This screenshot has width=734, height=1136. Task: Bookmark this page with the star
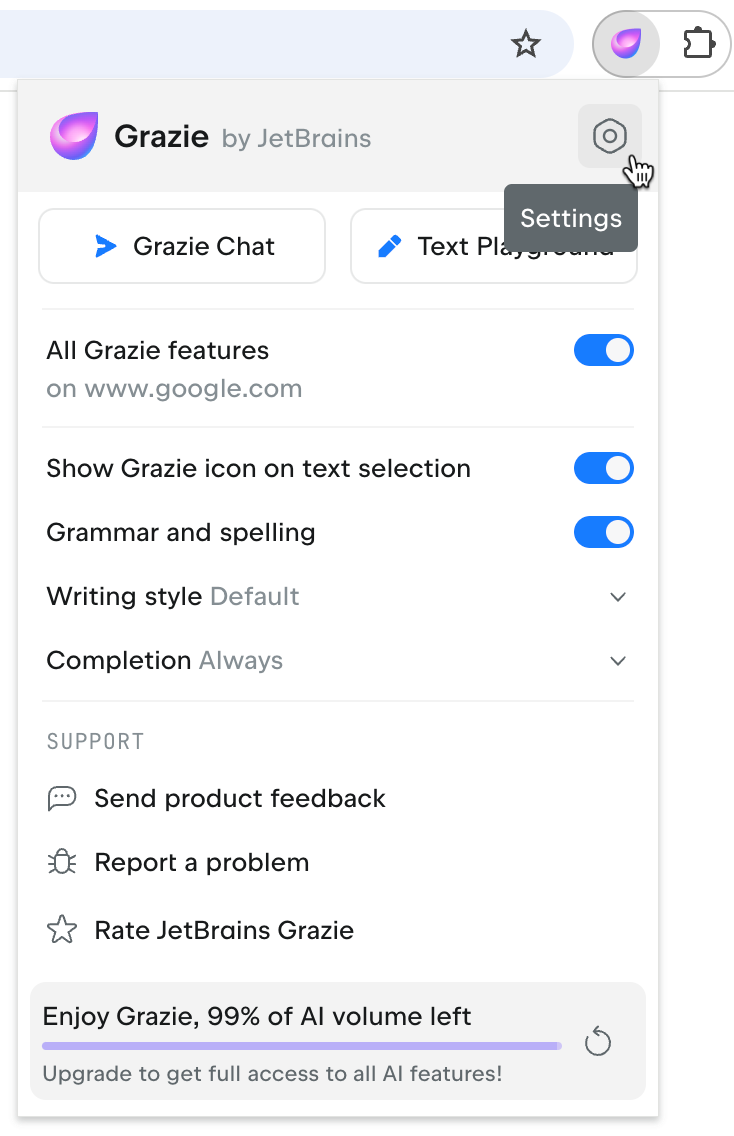[525, 44]
